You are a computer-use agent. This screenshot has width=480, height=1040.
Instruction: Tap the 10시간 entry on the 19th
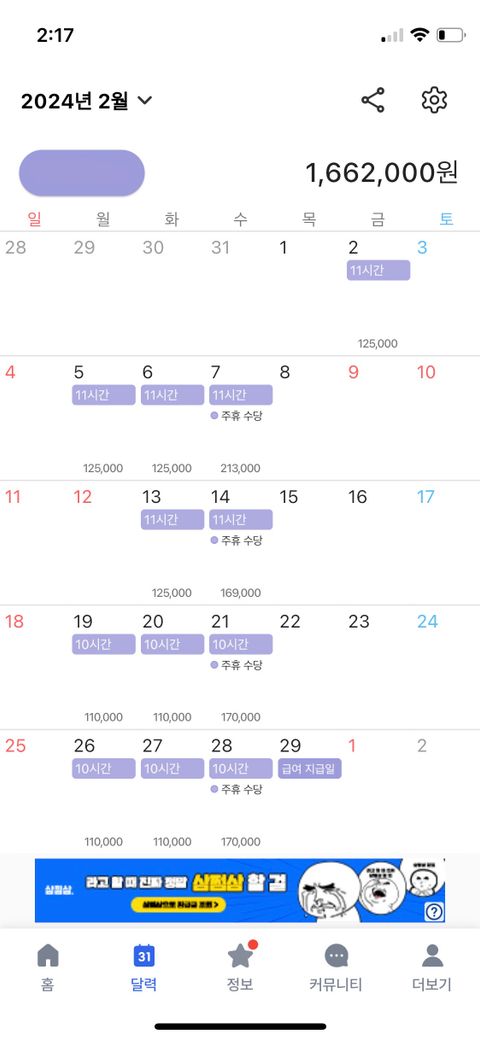tap(103, 644)
